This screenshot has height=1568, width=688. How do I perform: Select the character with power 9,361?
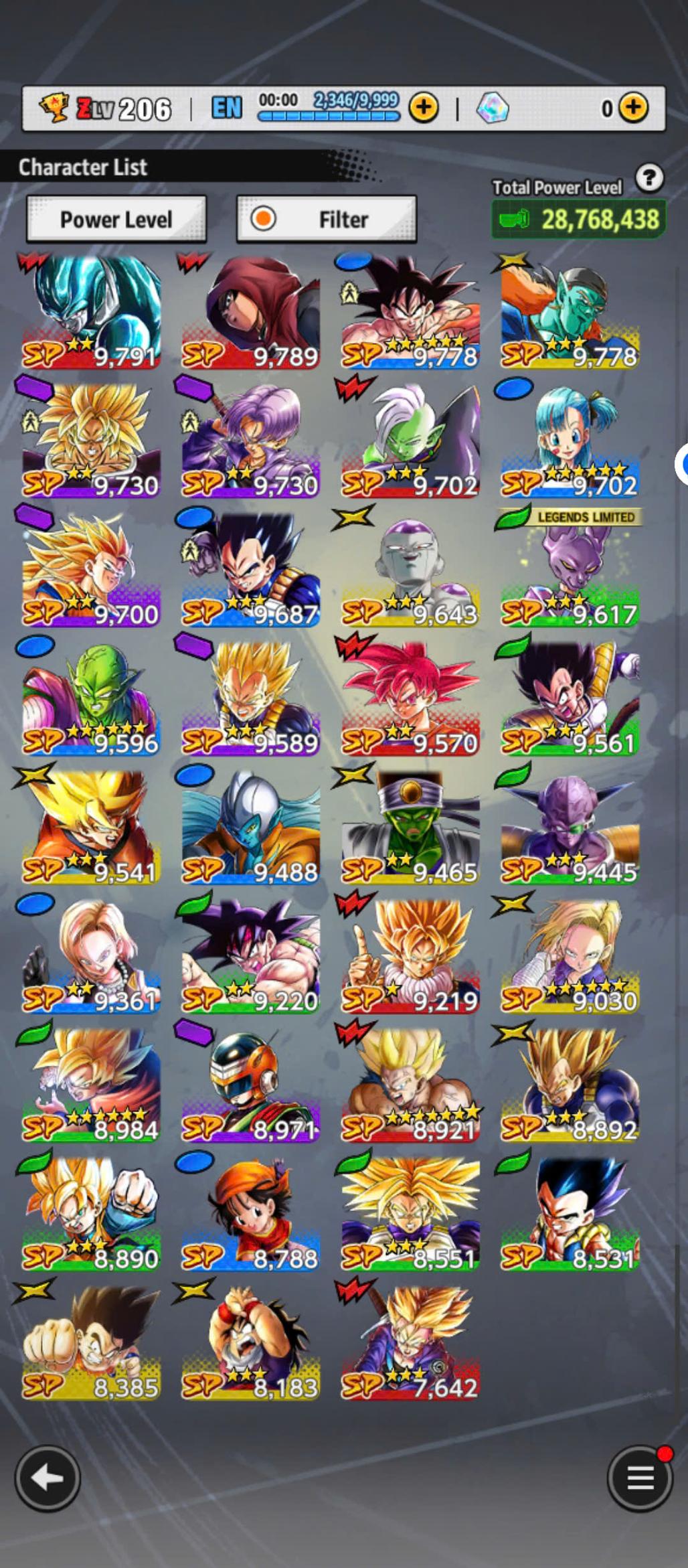92,956
